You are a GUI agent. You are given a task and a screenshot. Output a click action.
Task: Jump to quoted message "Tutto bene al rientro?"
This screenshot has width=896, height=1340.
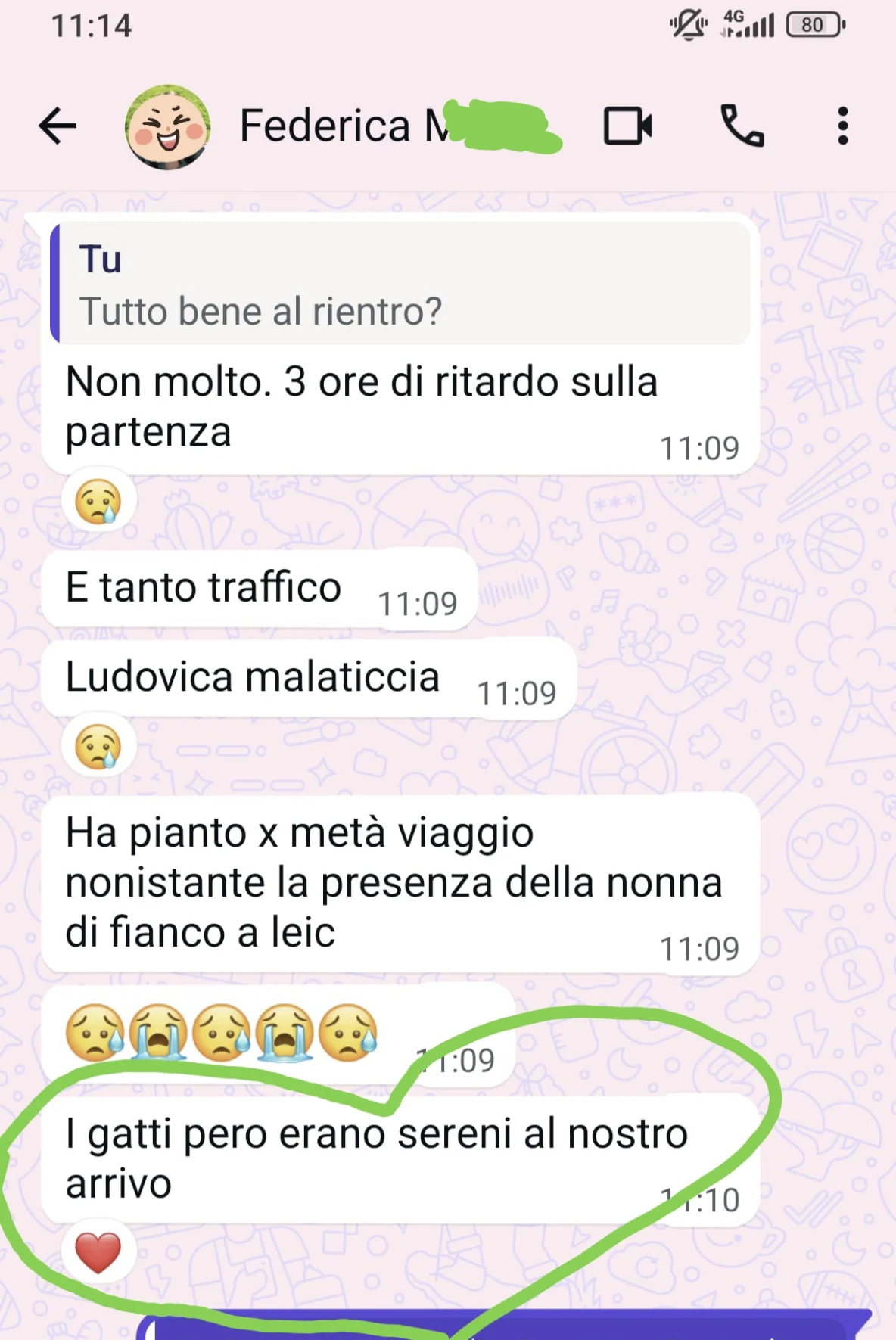tap(401, 284)
